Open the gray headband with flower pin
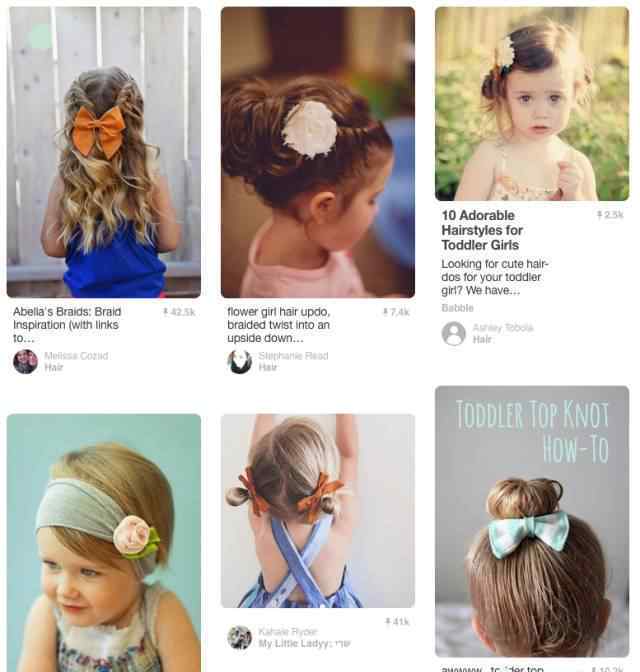Image resolution: width=640 pixels, height=672 pixels. tap(103, 542)
